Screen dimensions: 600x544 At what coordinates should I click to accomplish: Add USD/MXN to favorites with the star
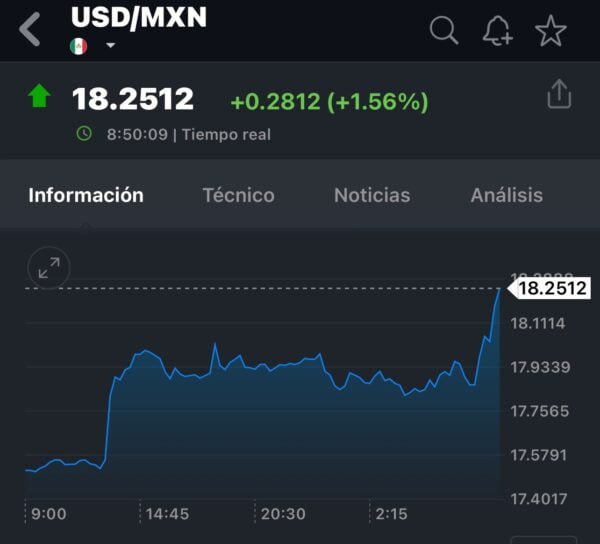click(x=551, y=31)
